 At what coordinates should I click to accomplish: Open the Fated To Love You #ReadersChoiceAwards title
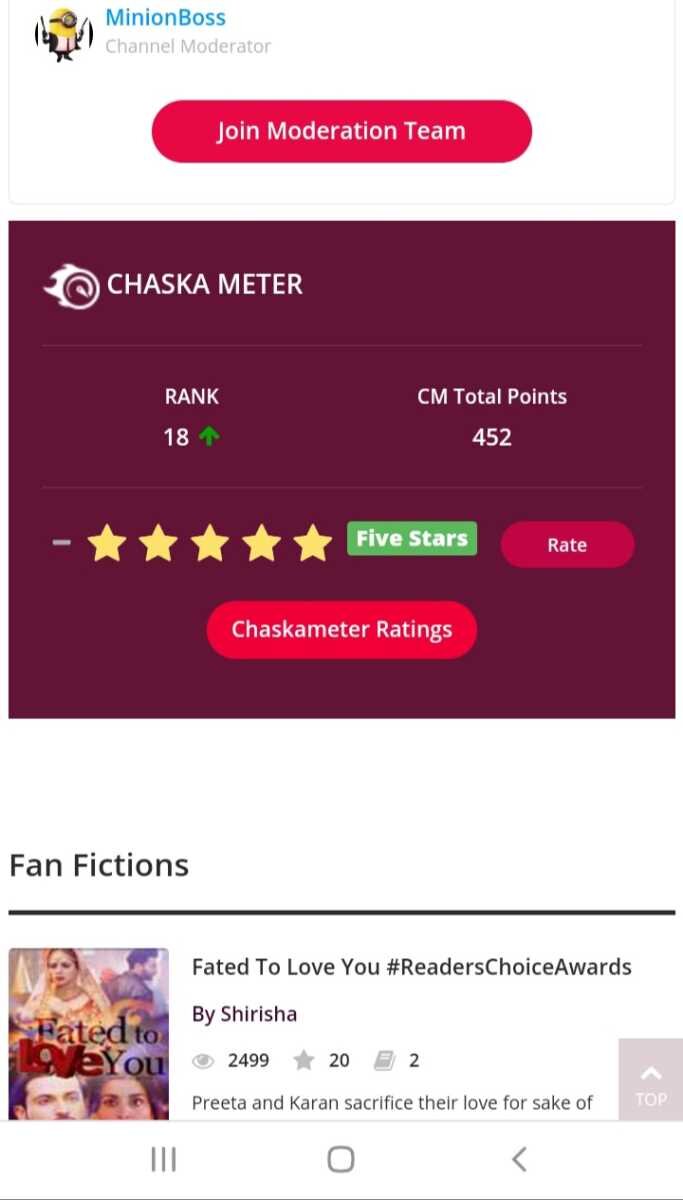411,967
